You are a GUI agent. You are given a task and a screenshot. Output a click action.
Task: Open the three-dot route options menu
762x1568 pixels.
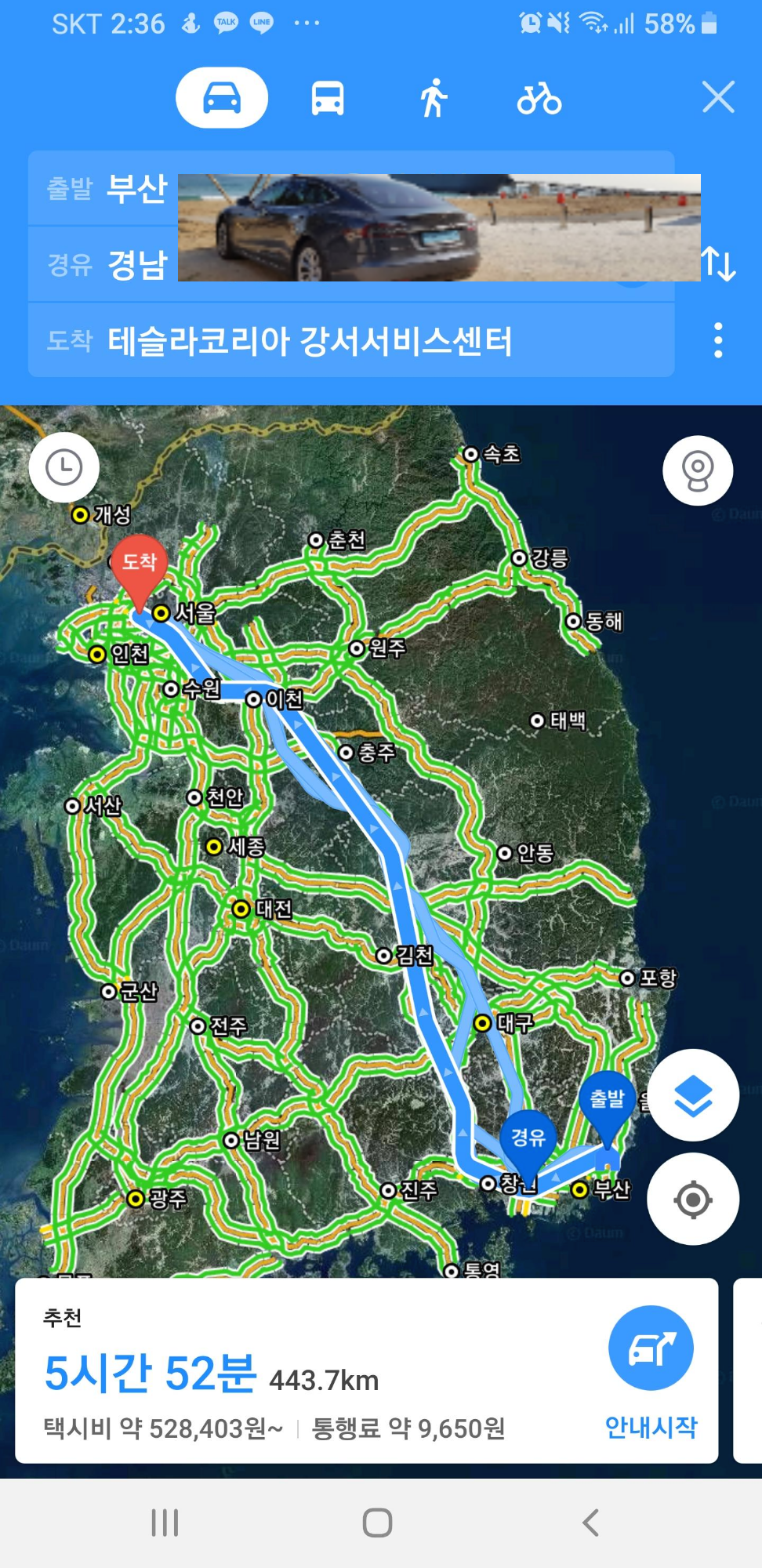(x=718, y=340)
